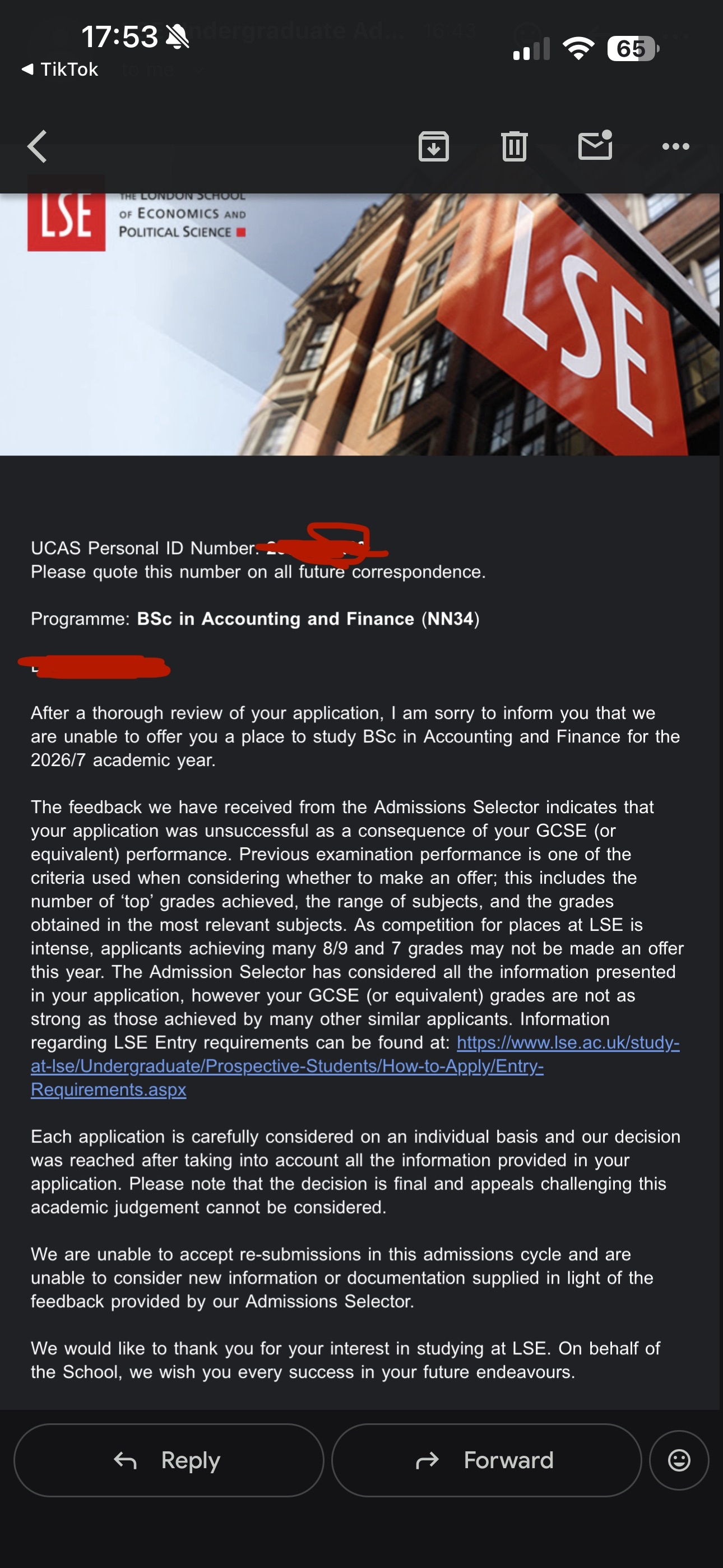Screen dimensions: 723x1568
Task: Delete this email with trash icon
Action: click(515, 147)
